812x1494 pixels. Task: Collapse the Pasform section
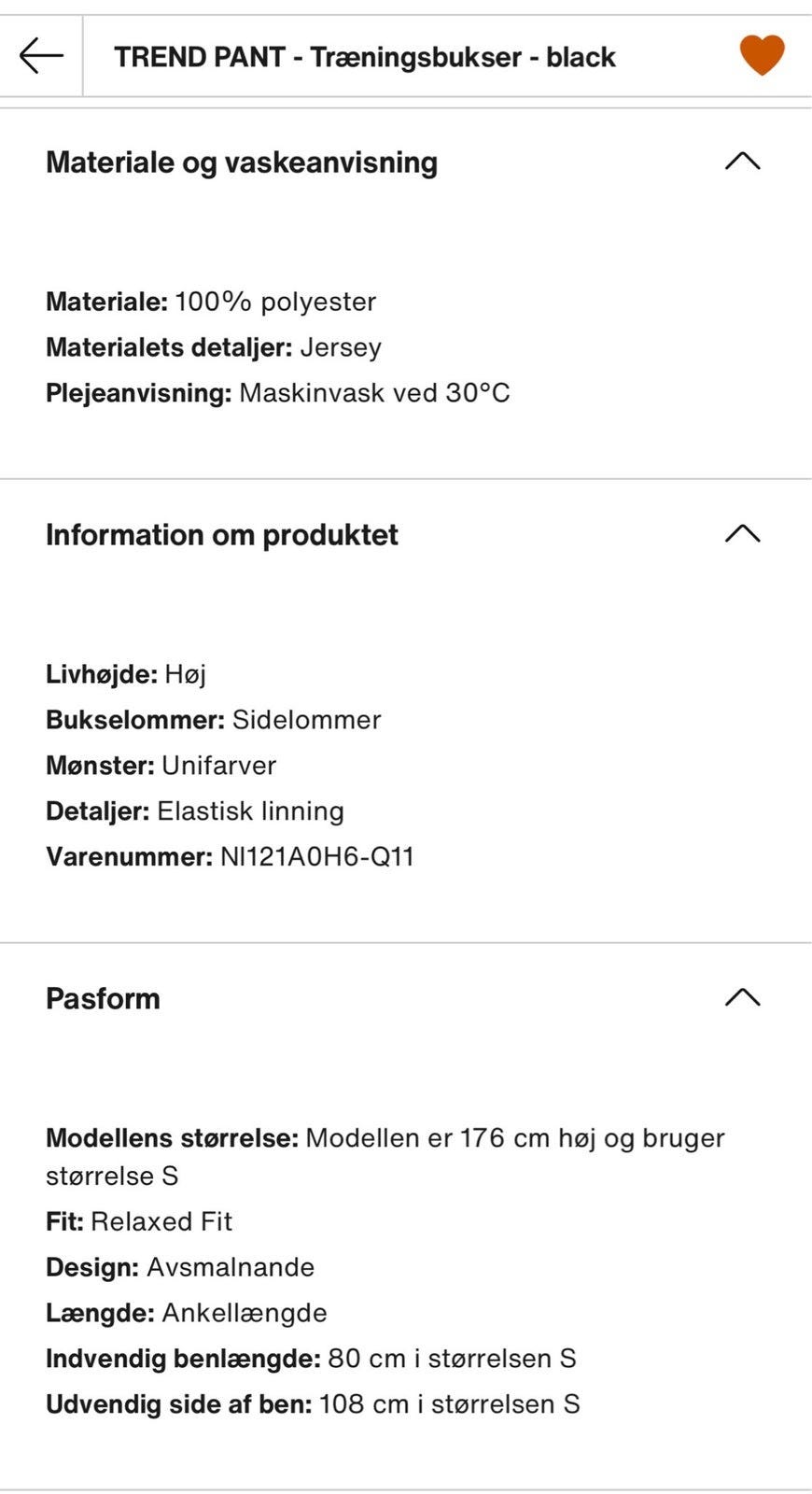pos(742,997)
